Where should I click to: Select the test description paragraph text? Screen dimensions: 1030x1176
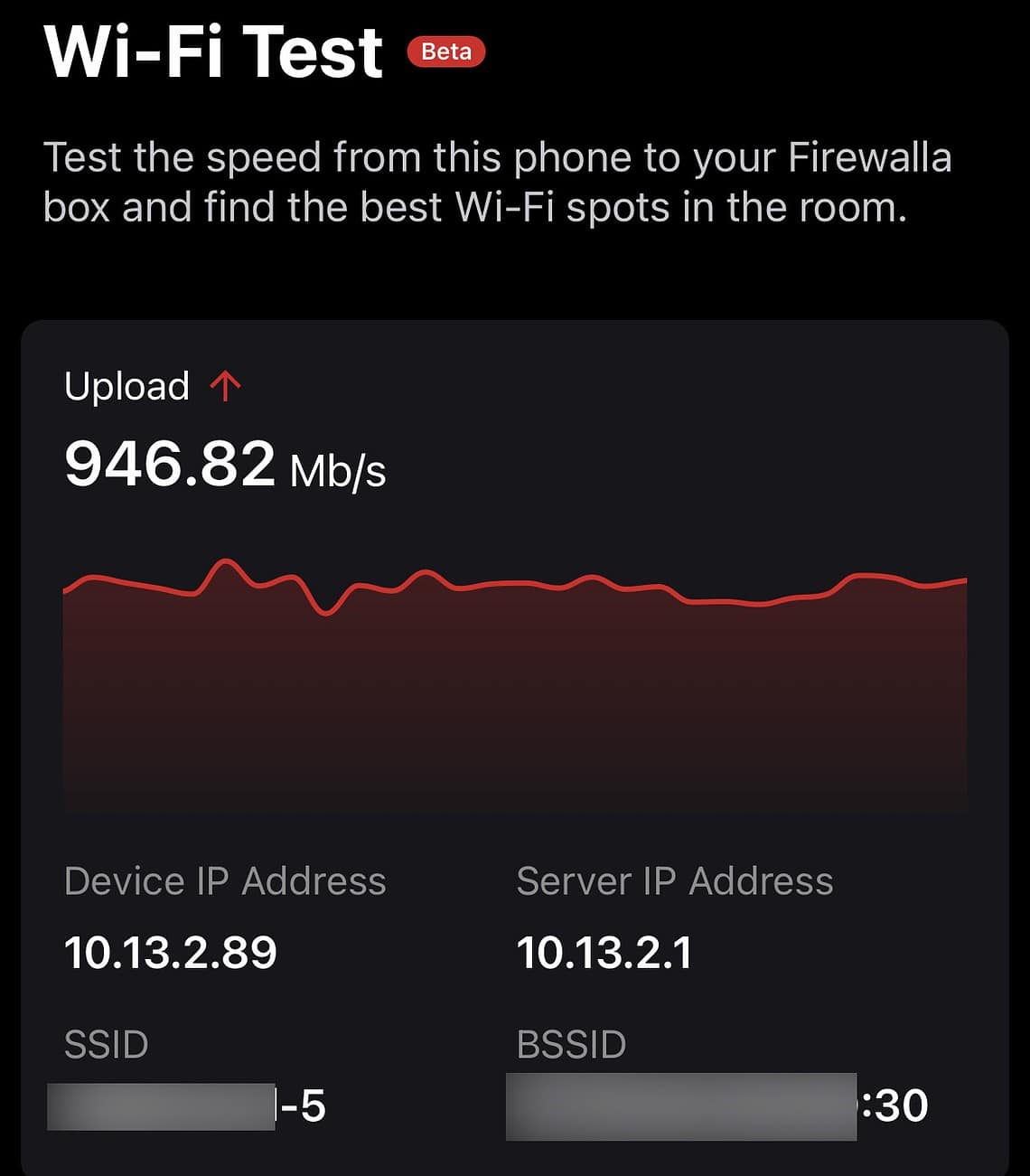(497, 181)
